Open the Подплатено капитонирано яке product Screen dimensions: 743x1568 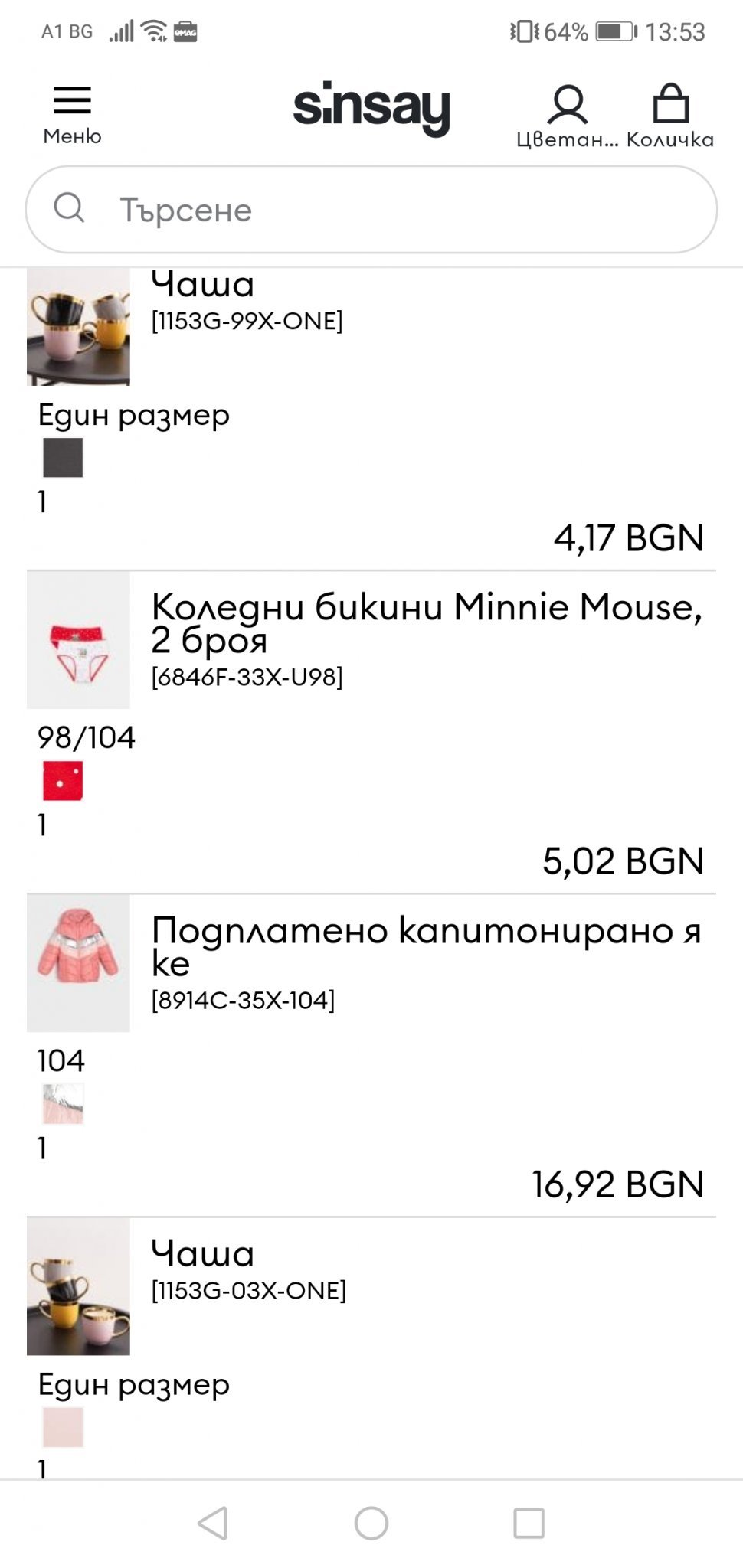point(426,946)
